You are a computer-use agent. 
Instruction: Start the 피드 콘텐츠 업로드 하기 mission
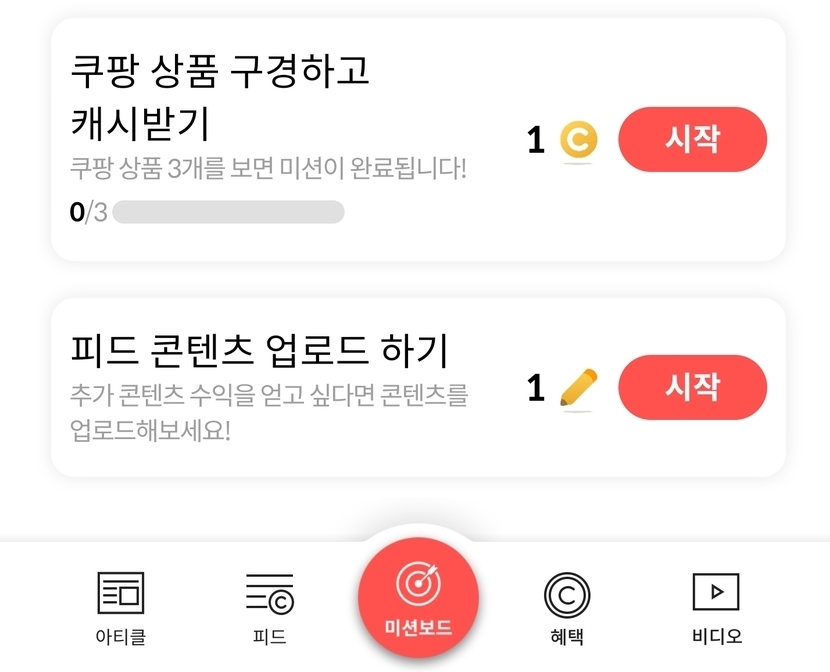click(692, 387)
